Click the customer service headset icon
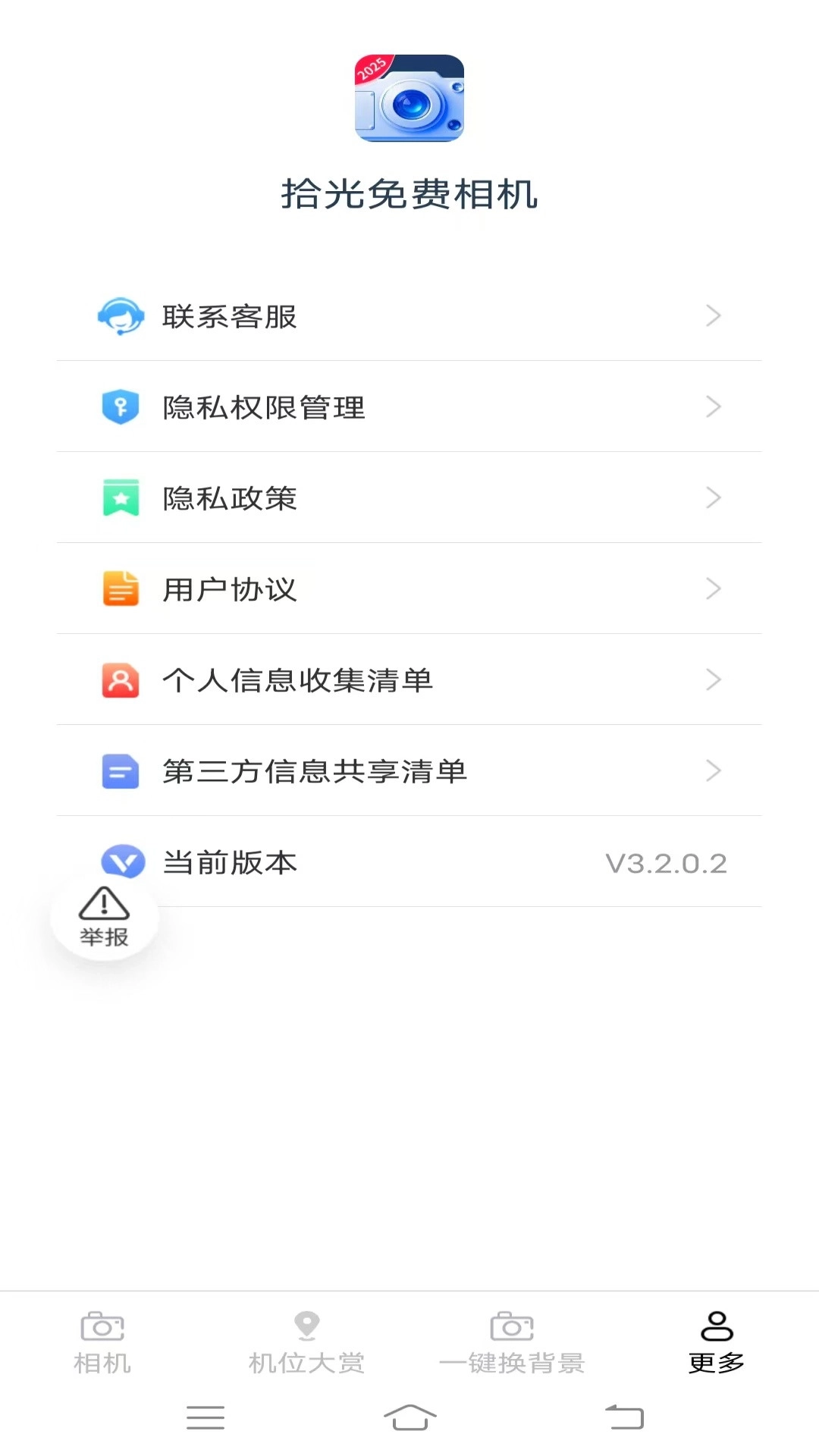This screenshot has height=1456, width=819. [121, 316]
